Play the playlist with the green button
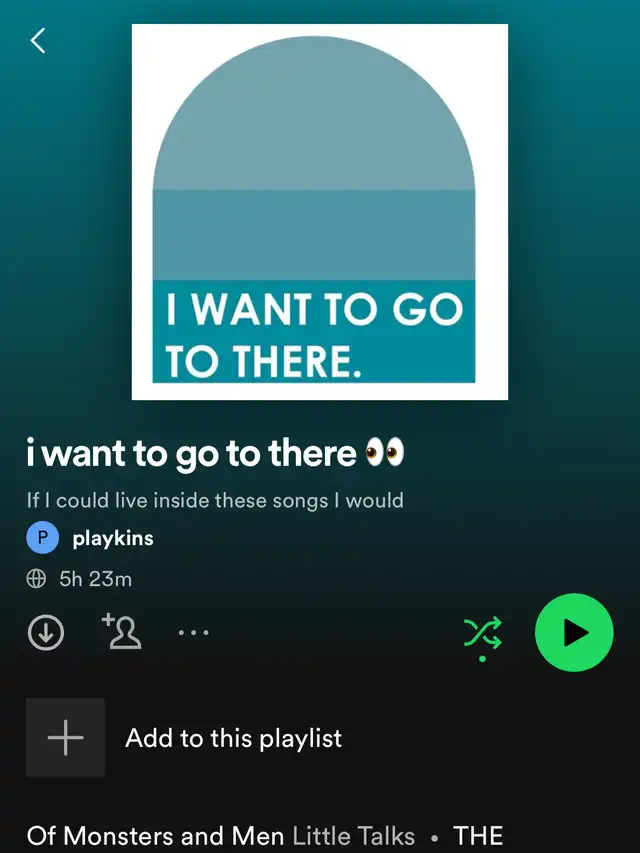Viewport: 640px width, 853px height. (x=574, y=632)
